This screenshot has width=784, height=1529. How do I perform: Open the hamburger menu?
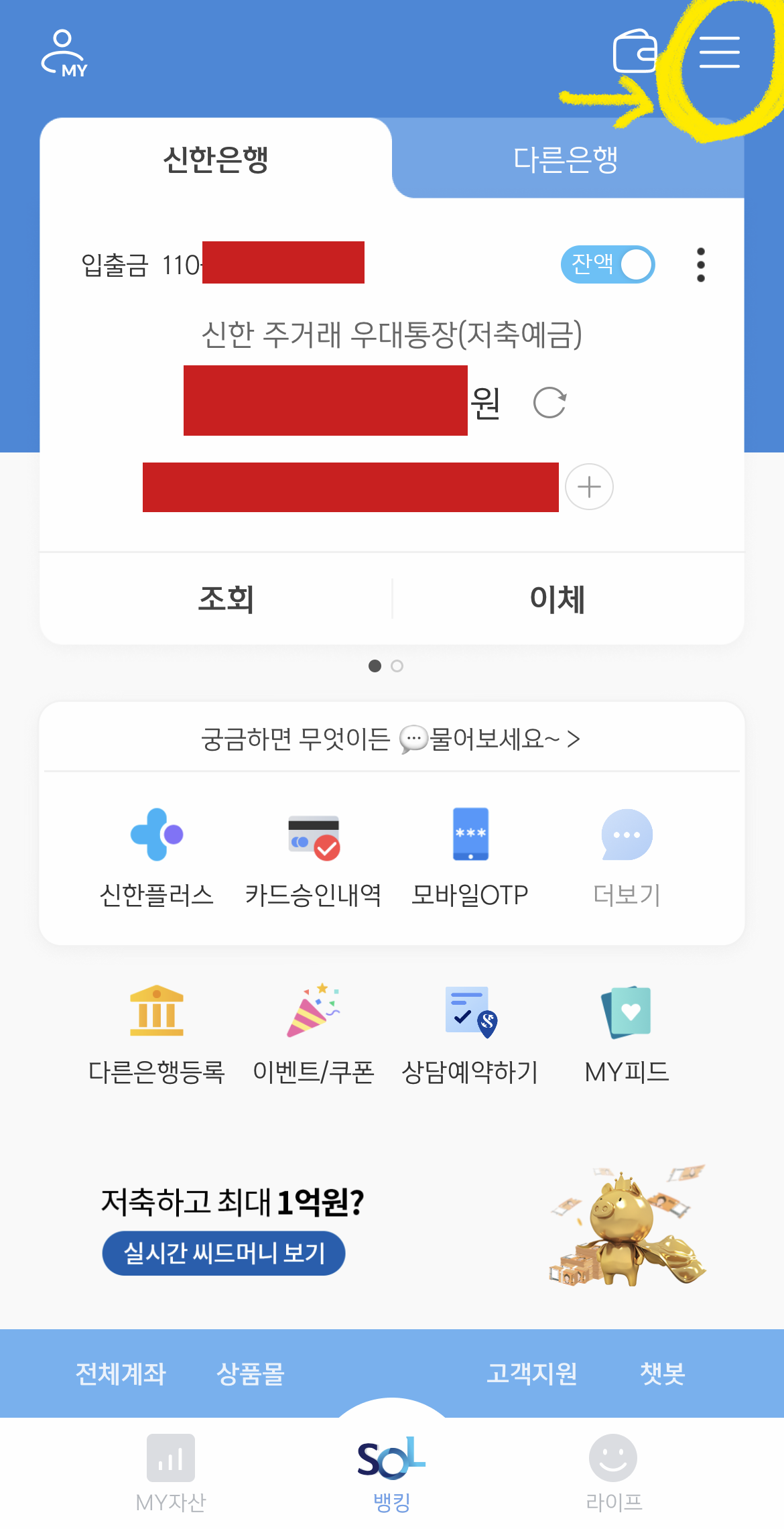(719, 52)
